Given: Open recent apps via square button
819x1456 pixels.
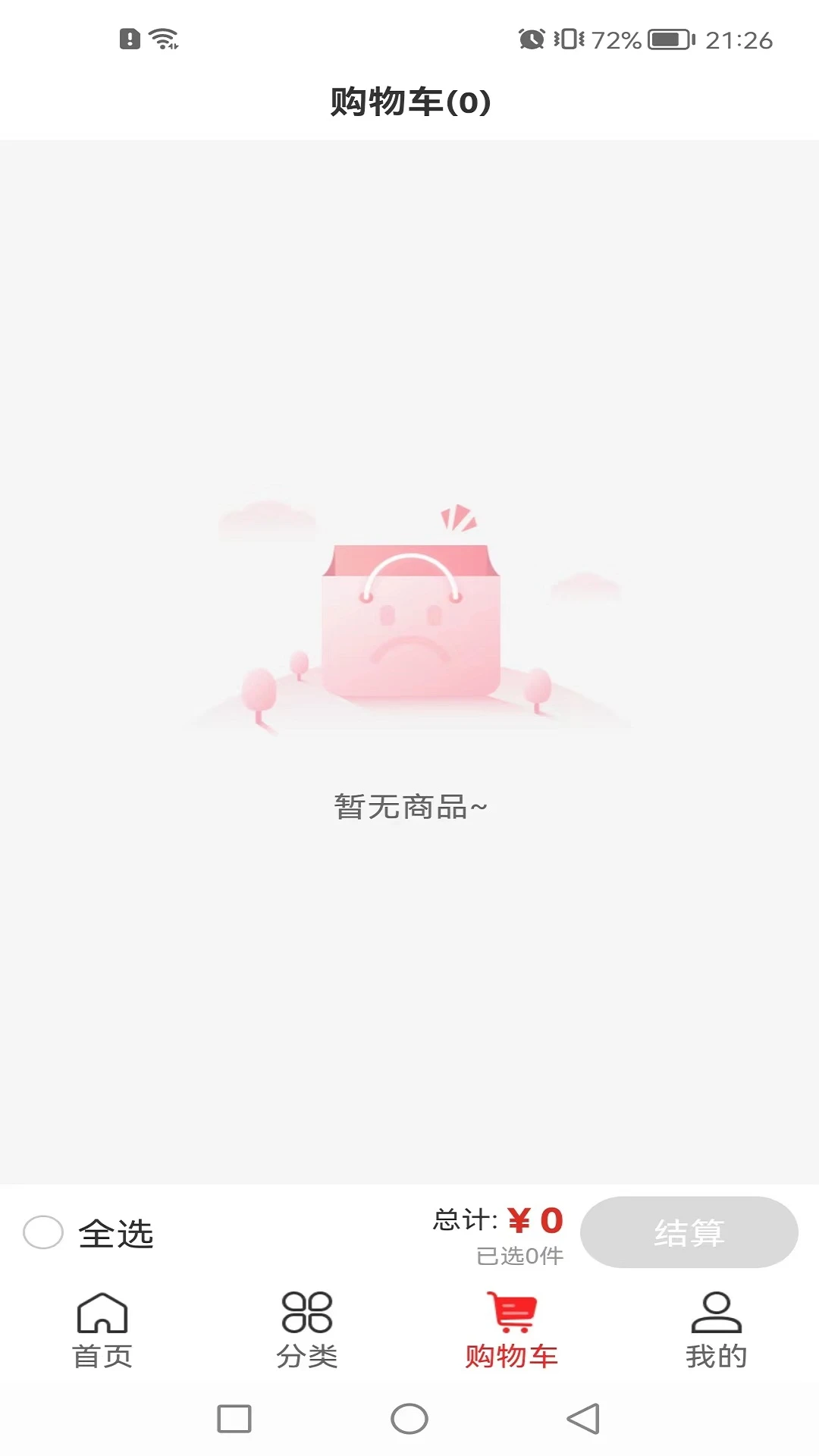Looking at the screenshot, I should [x=234, y=1419].
